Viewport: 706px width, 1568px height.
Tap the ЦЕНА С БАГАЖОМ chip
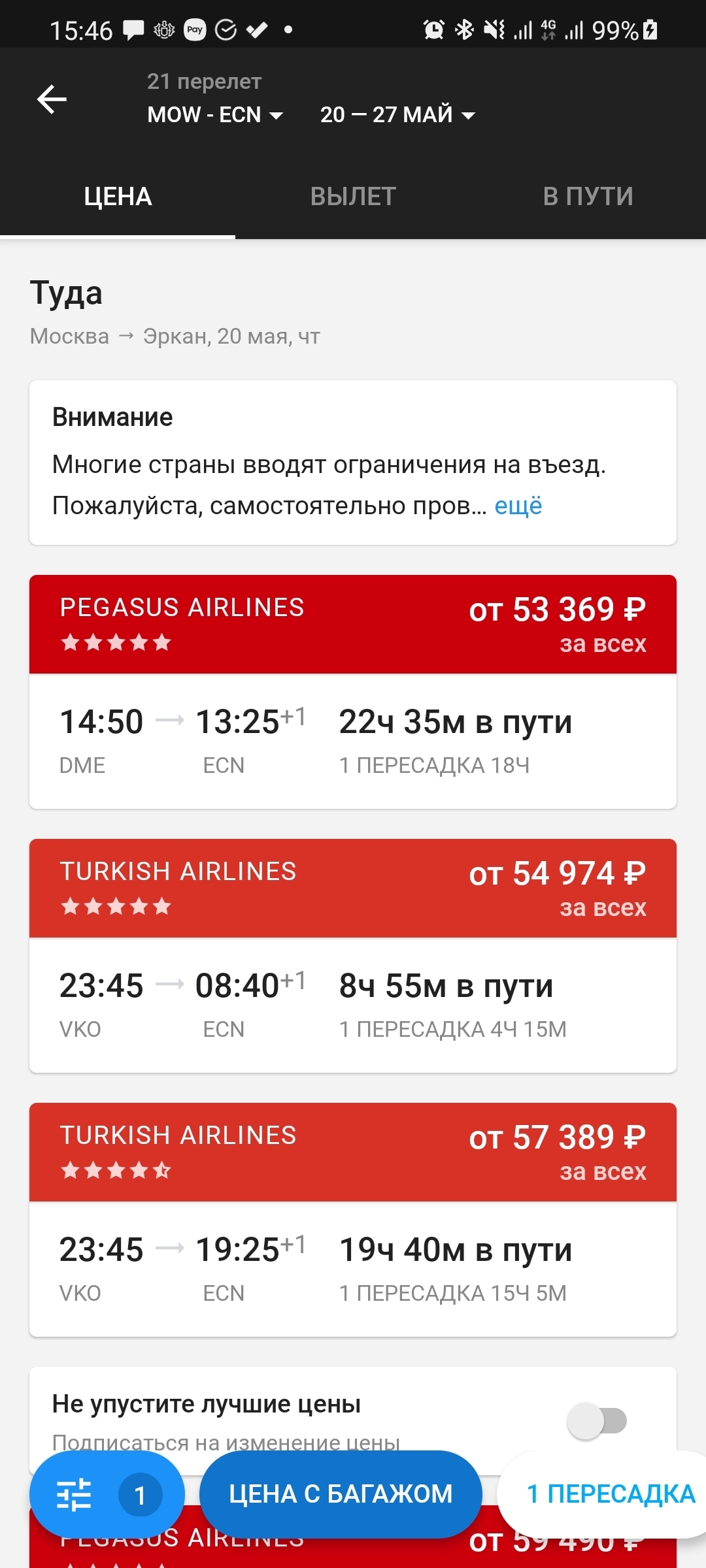[x=341, y=1494]
